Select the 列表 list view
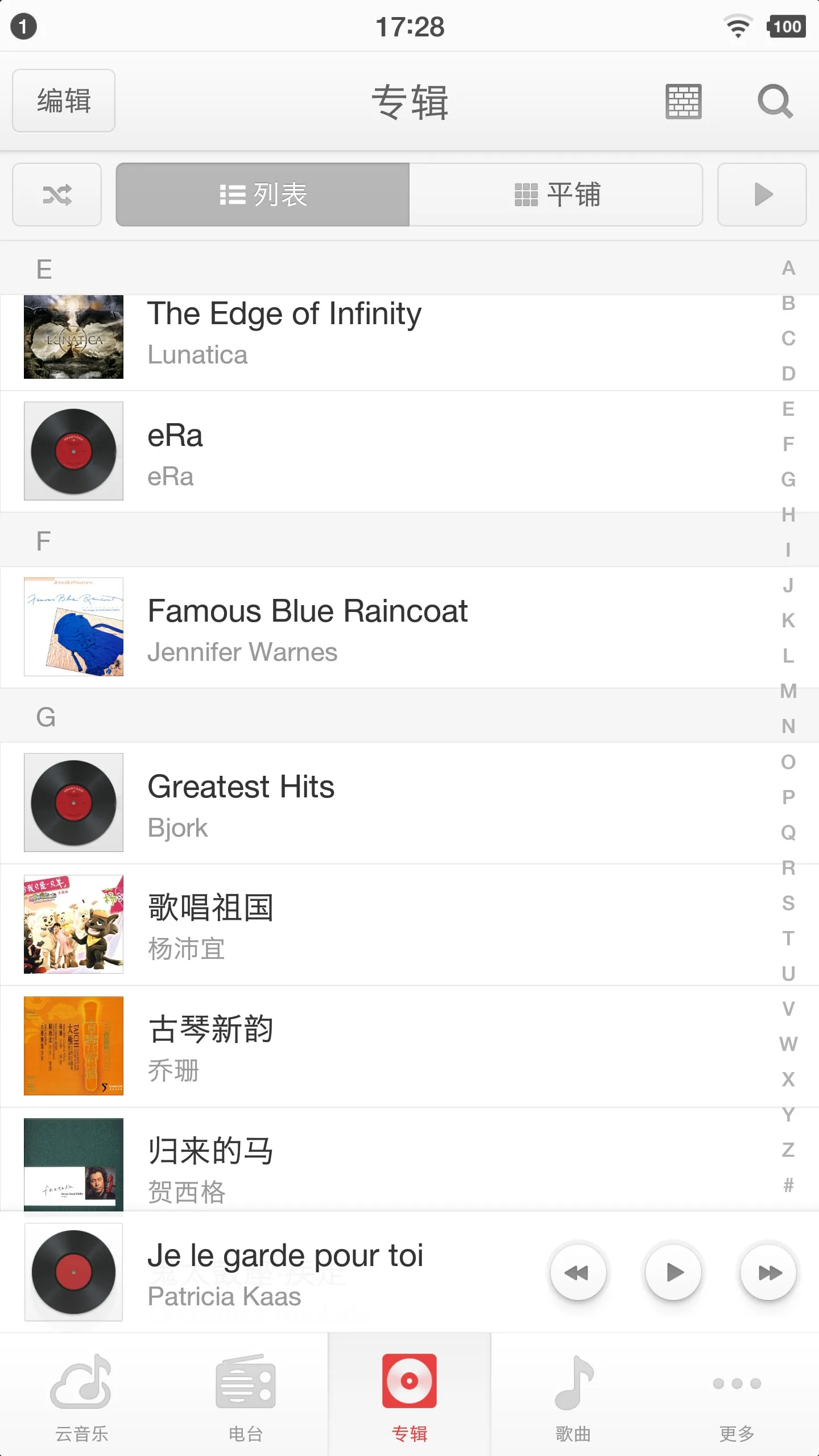 pyautogui.click(x=263, y=195)
